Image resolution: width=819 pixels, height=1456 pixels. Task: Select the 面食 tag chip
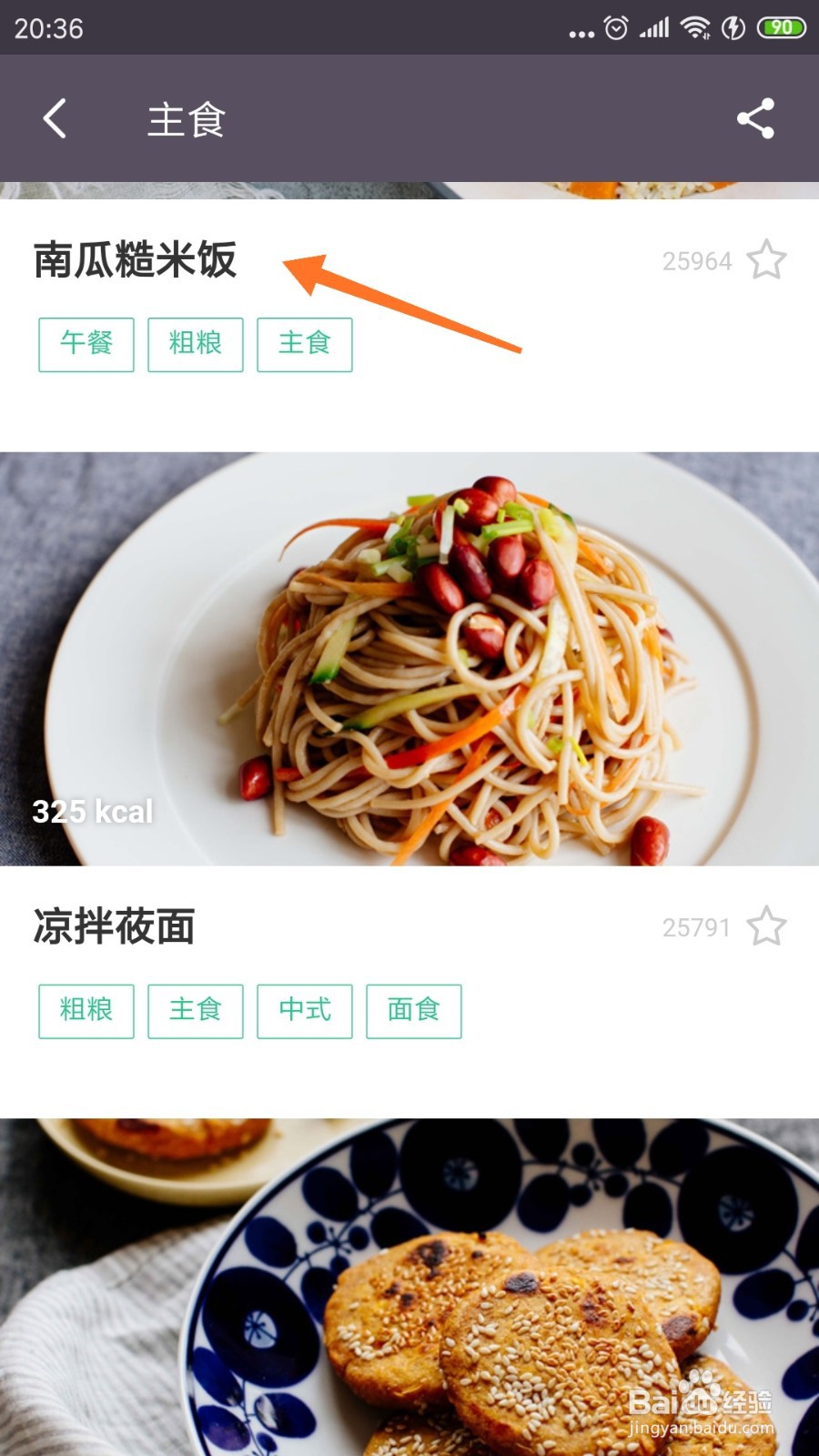point(414,1010)
